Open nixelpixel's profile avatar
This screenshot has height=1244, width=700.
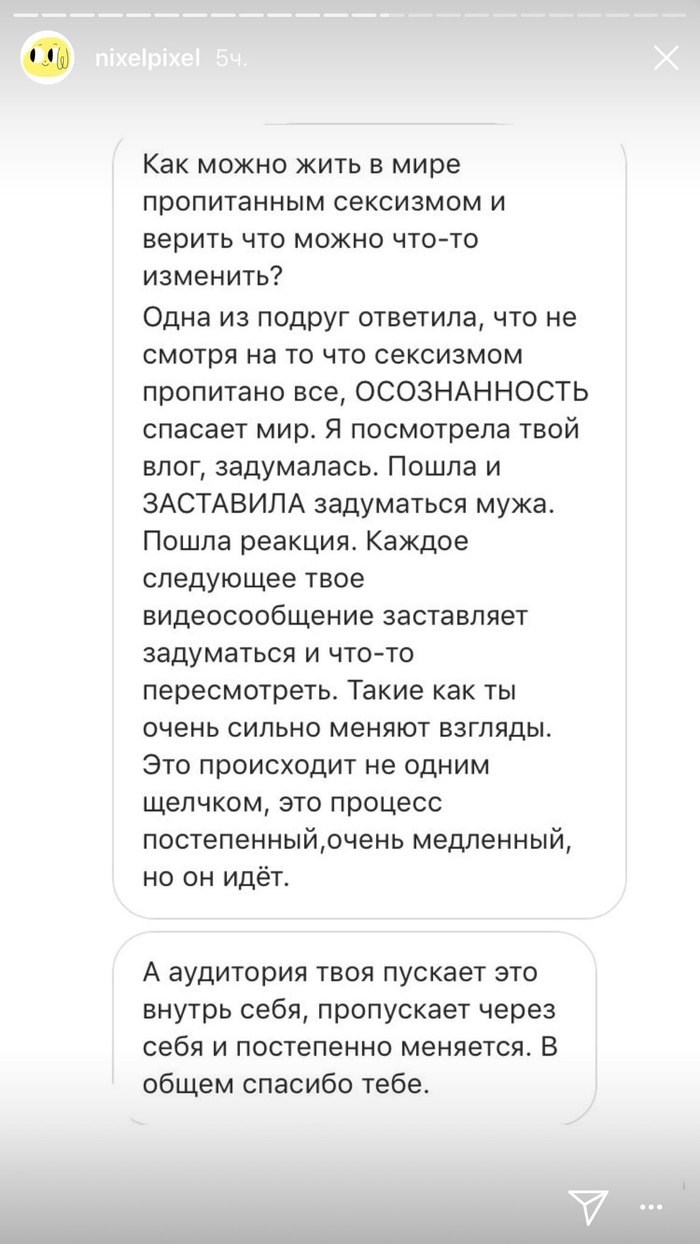click(x=47, y=59)
